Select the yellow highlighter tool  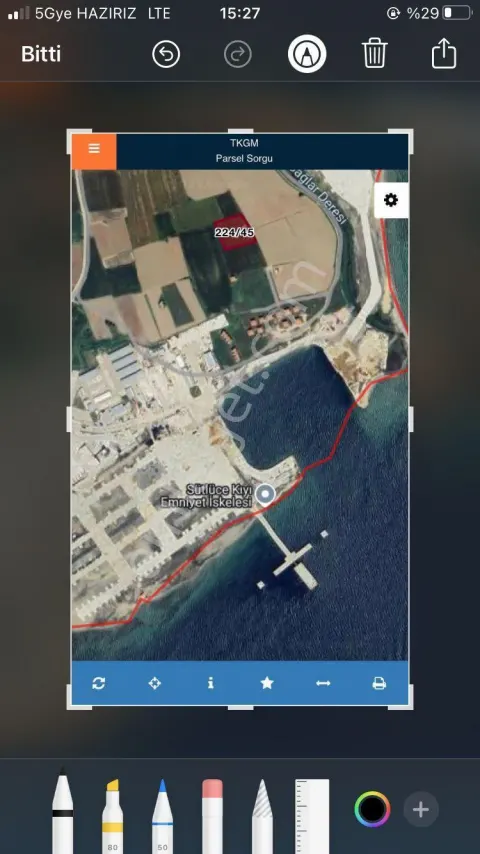coord(112,816)
